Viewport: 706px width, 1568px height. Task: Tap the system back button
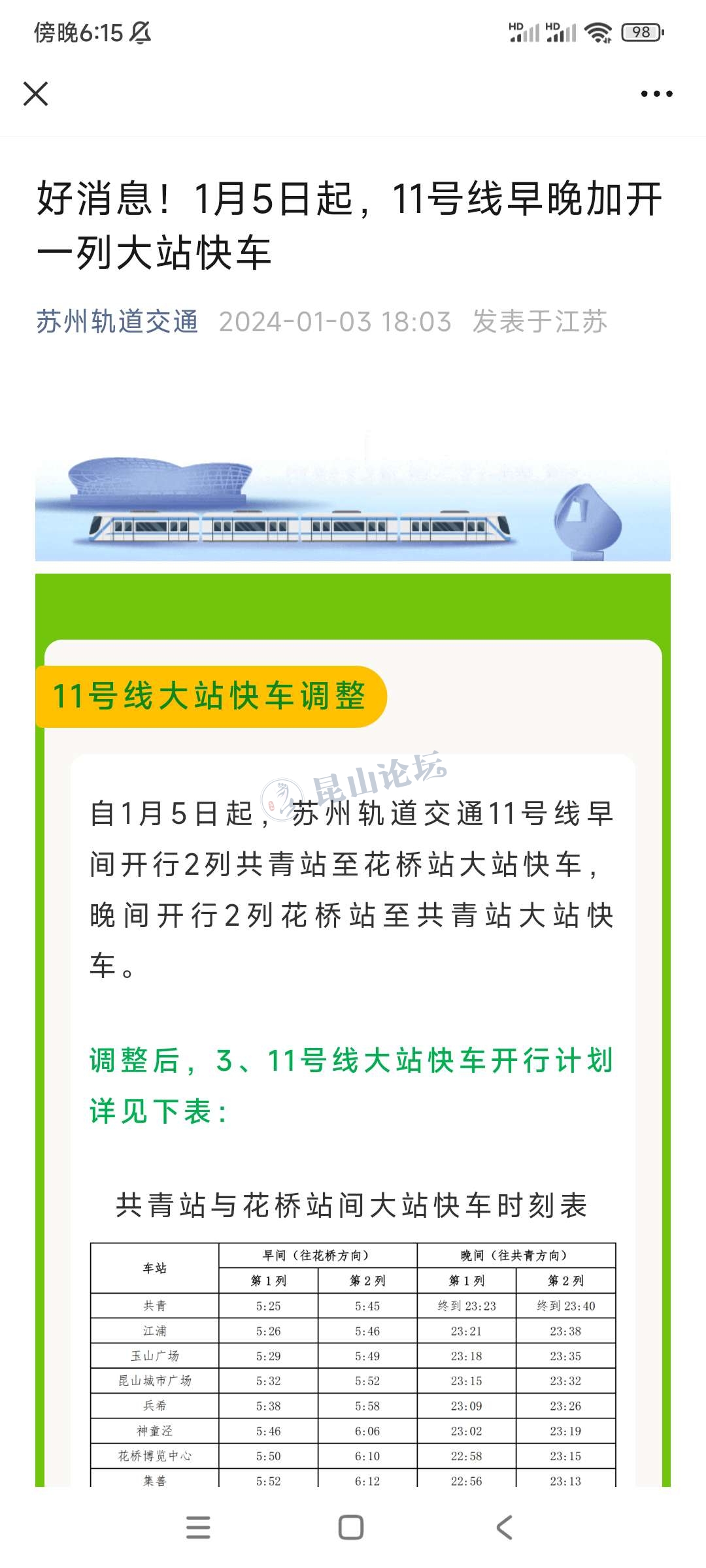(x=504, y=1527)
